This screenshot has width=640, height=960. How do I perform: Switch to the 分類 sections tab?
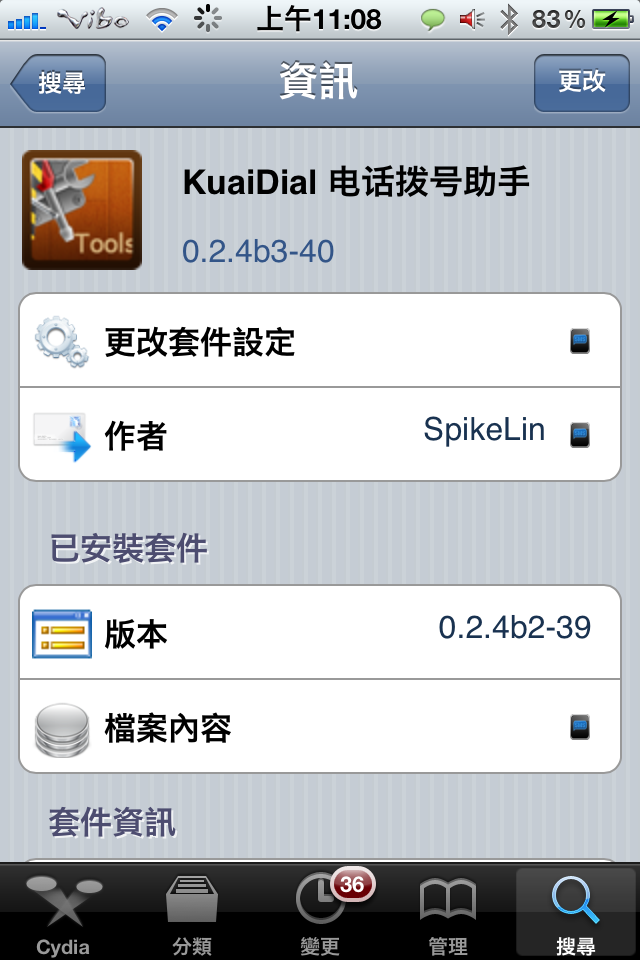[x=191, y=914]
